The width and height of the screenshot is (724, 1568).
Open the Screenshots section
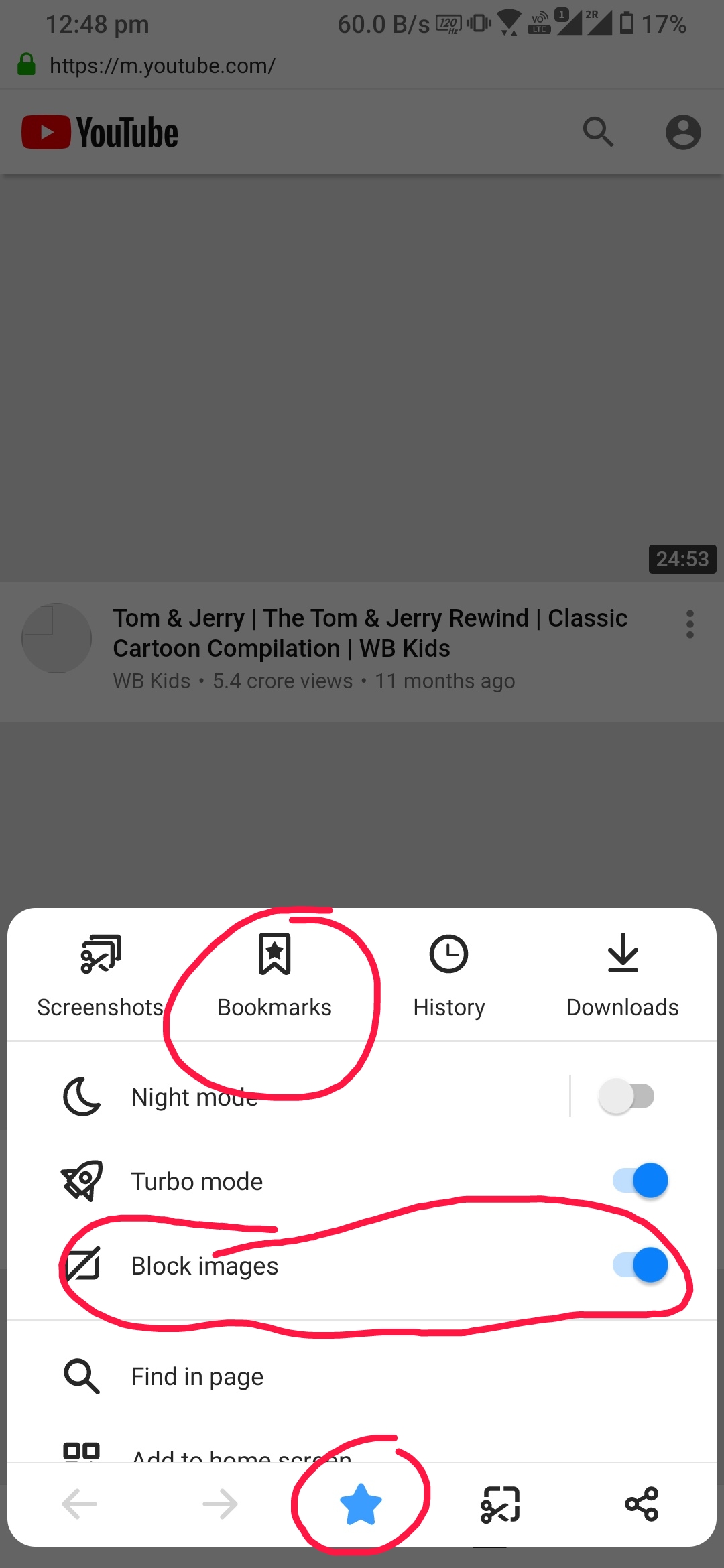coord(101,976)
